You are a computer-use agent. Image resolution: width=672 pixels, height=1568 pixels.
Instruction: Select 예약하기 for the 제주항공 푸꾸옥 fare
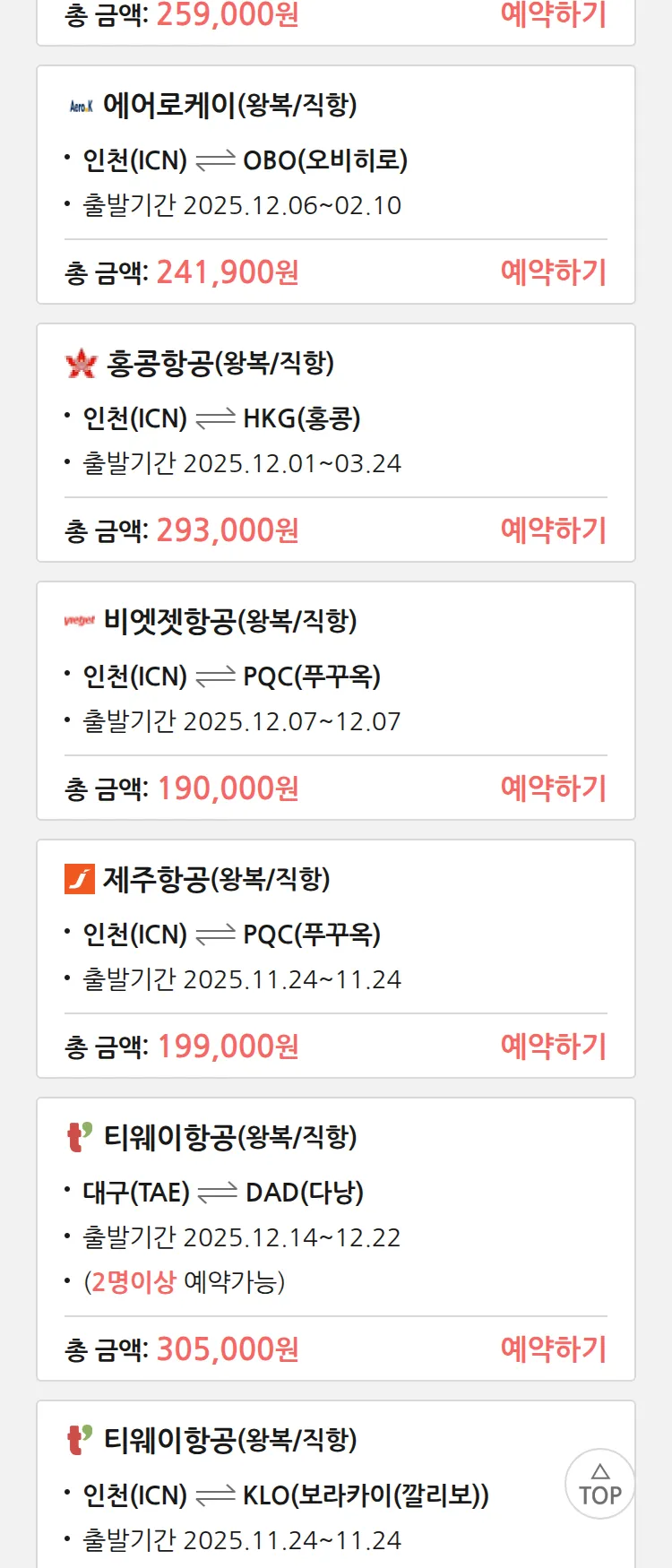coord(553,1046)
